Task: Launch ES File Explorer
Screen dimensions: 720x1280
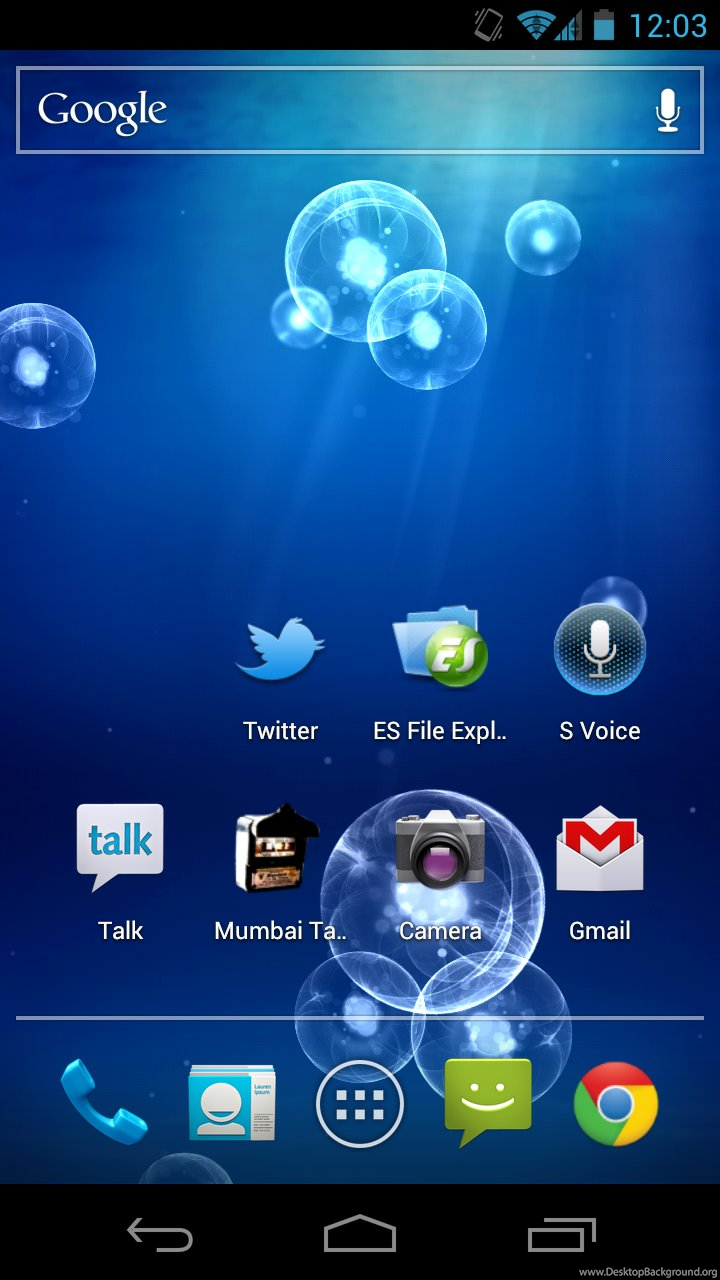Action: coord(440,650)
